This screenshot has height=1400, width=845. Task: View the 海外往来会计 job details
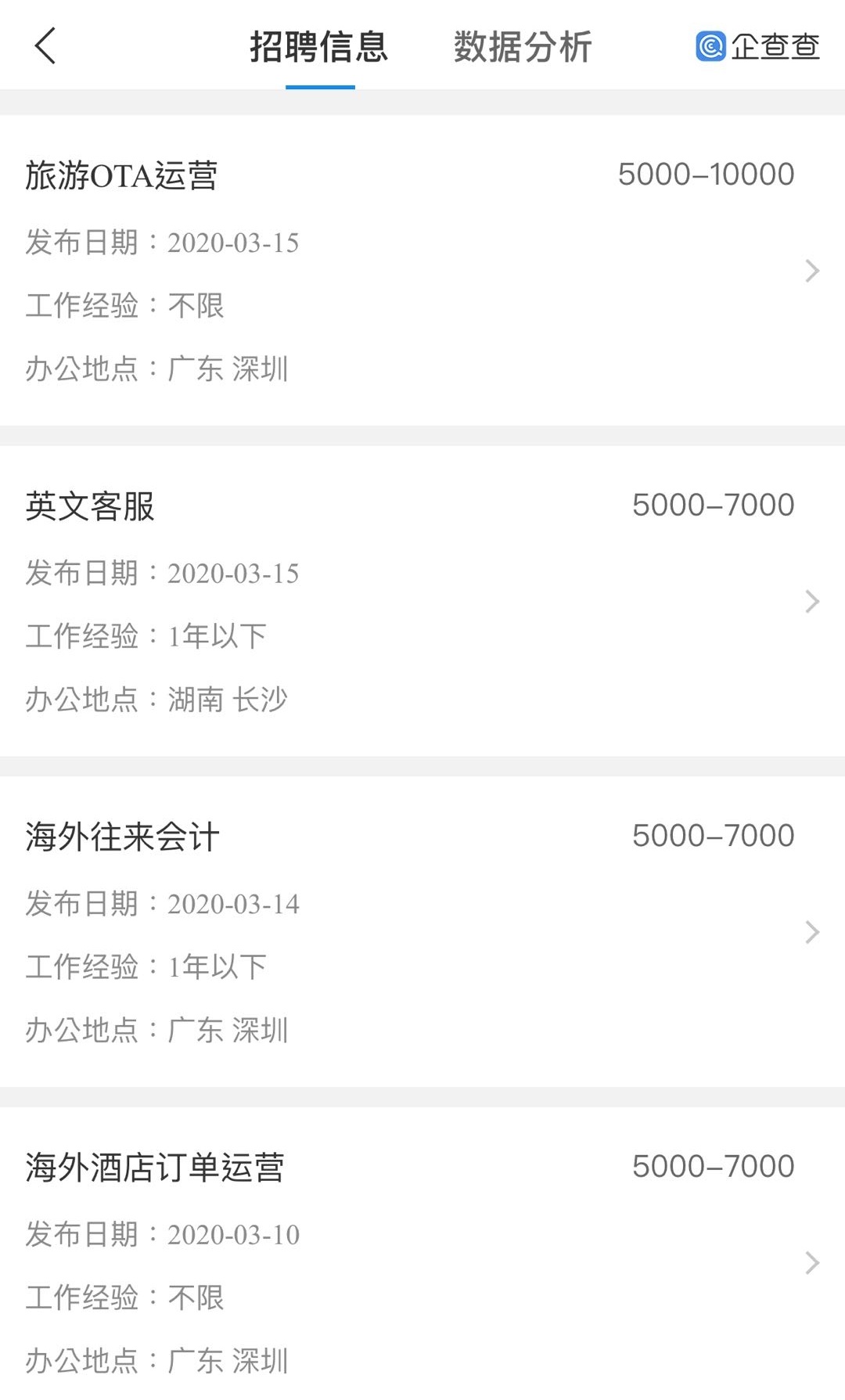422,931
